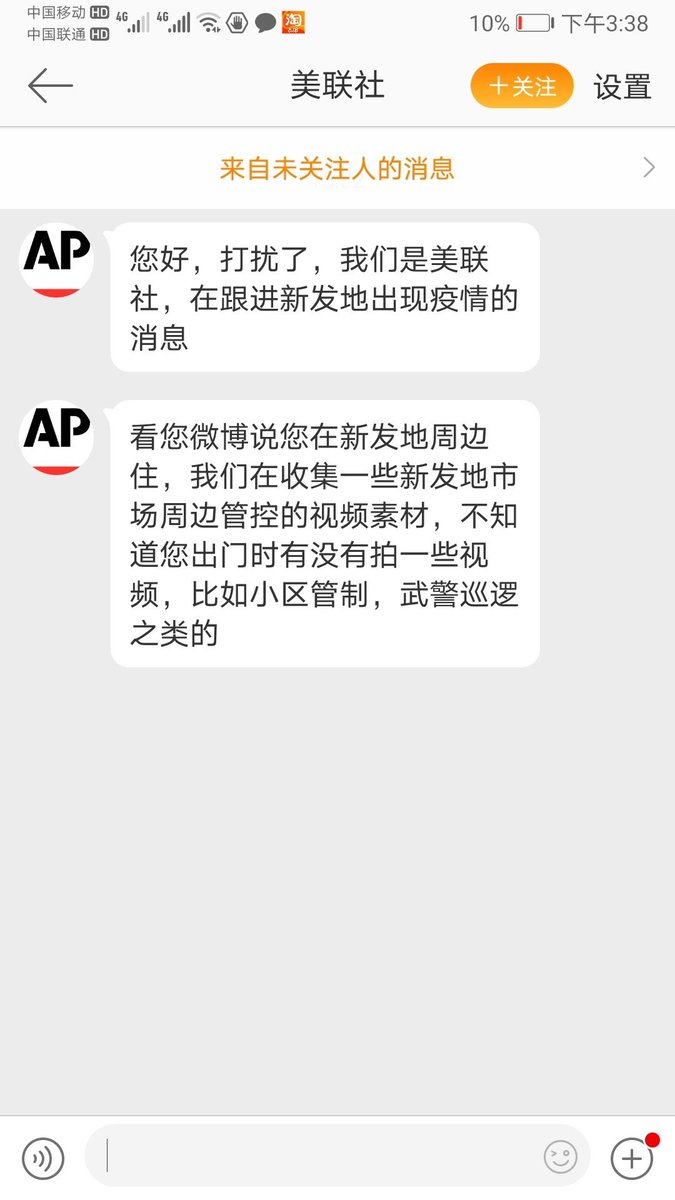Image resolution: width=675 pixels, height=1200 pixels.
Task: Switch to voice message input
Action: (43, 1158)
